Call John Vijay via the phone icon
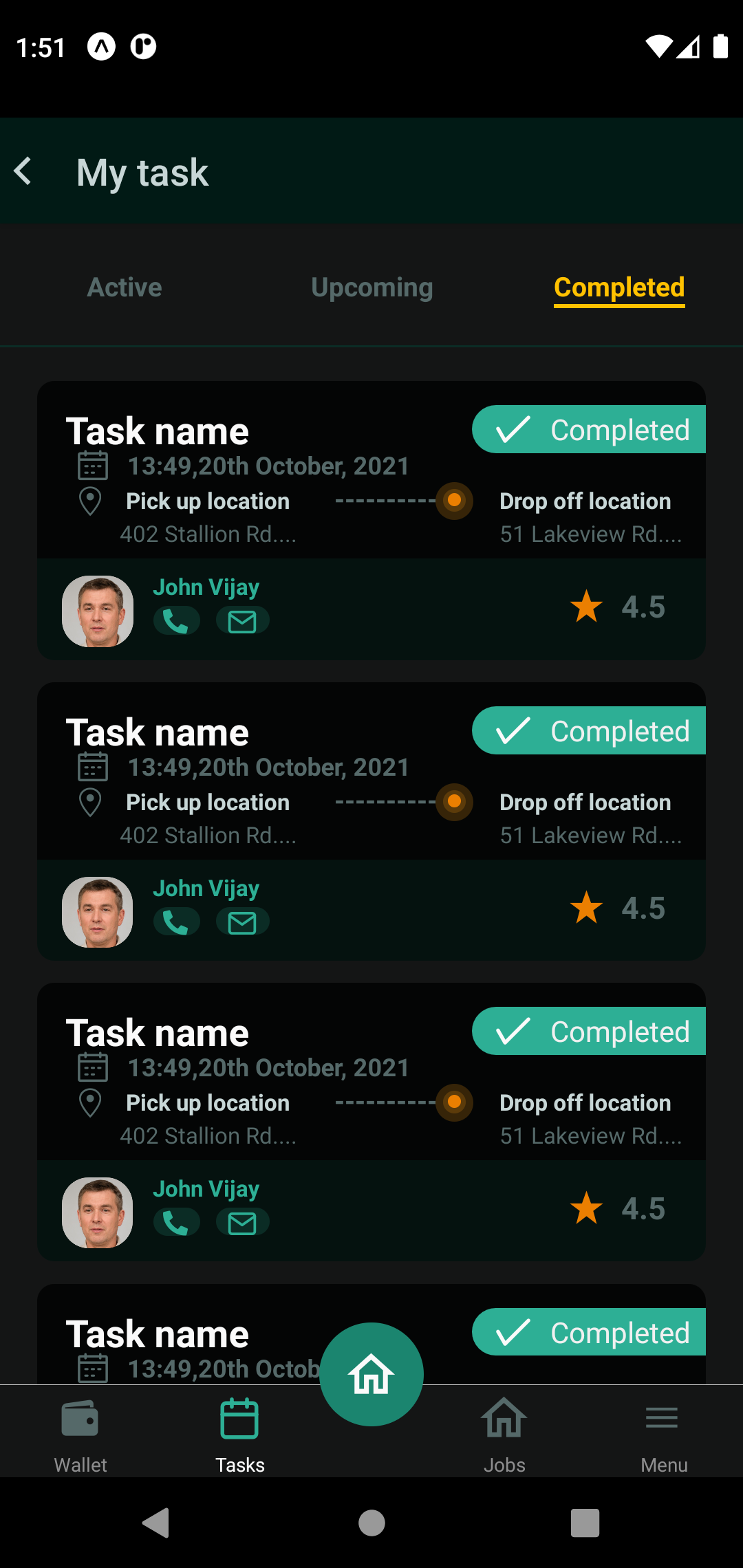The image size is (743, 1568). coord(176,620)
